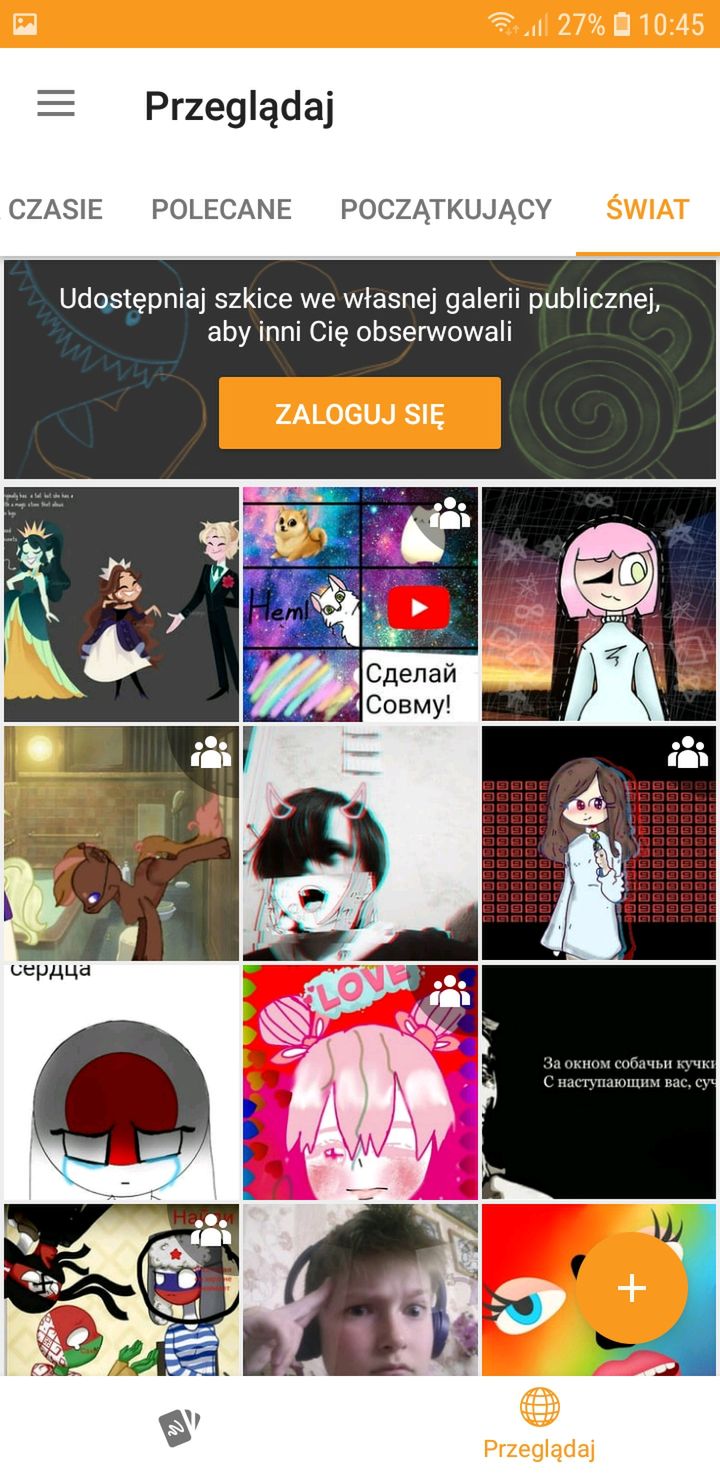Switch to the POCZĄTKUJĄCY tab
Screen dimensions: 720x1480
[x=446, y=209]
